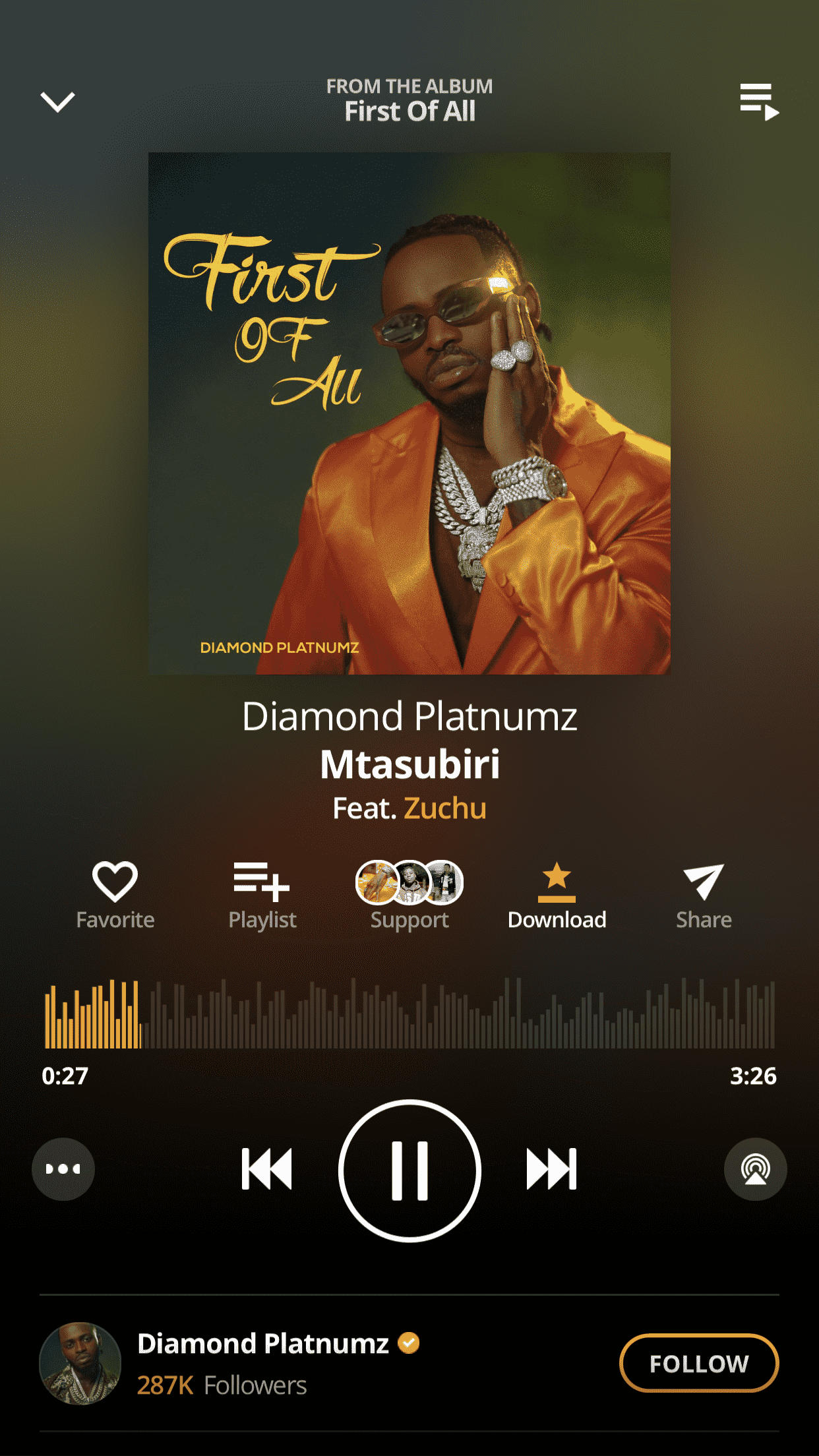Share this song

tap(704, 895)
